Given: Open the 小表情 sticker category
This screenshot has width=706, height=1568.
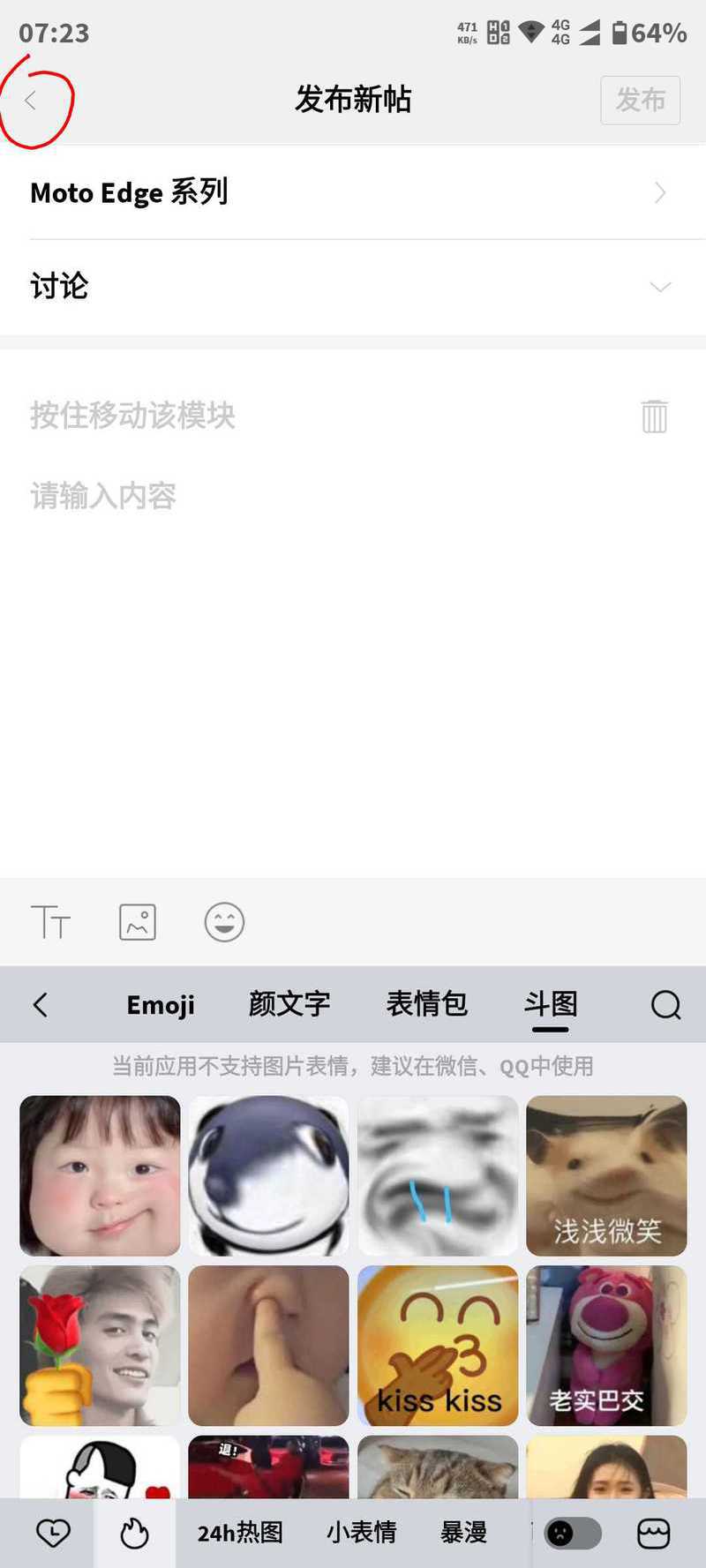Looking at the screenshot, I should click(361, 1533).
